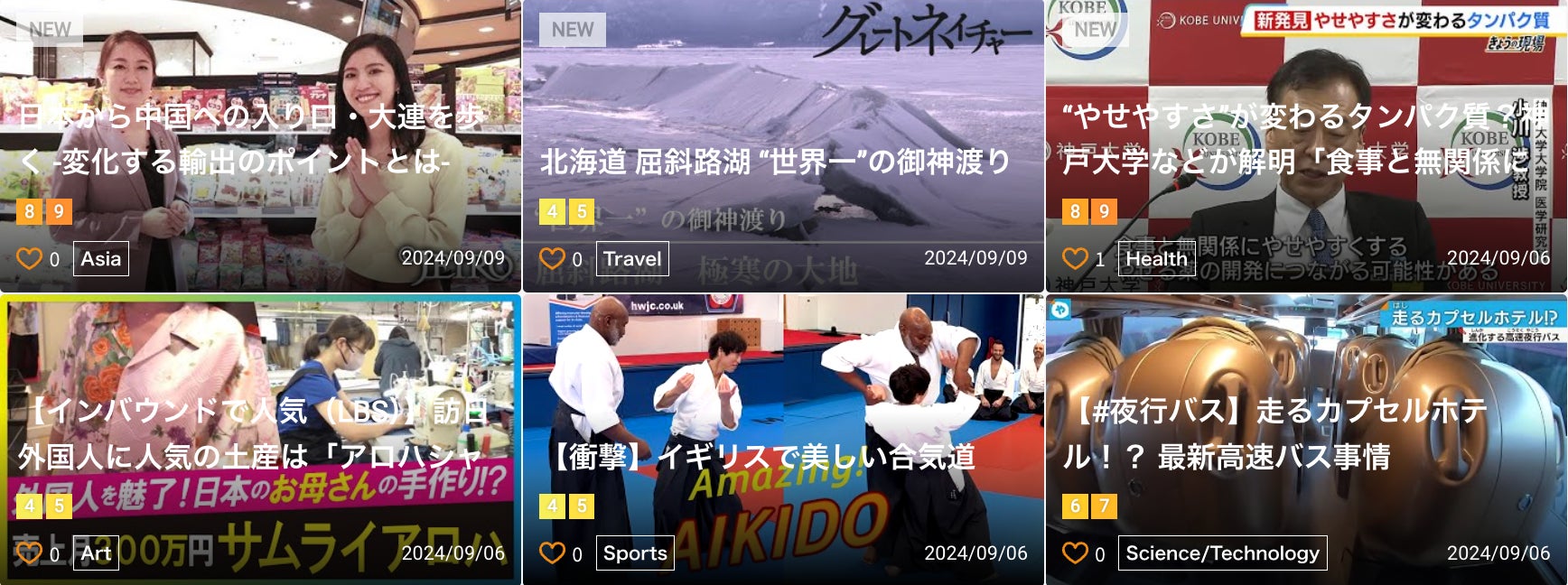
Task: Select the Science/Technology category tag
Action: pos(1222,553)
